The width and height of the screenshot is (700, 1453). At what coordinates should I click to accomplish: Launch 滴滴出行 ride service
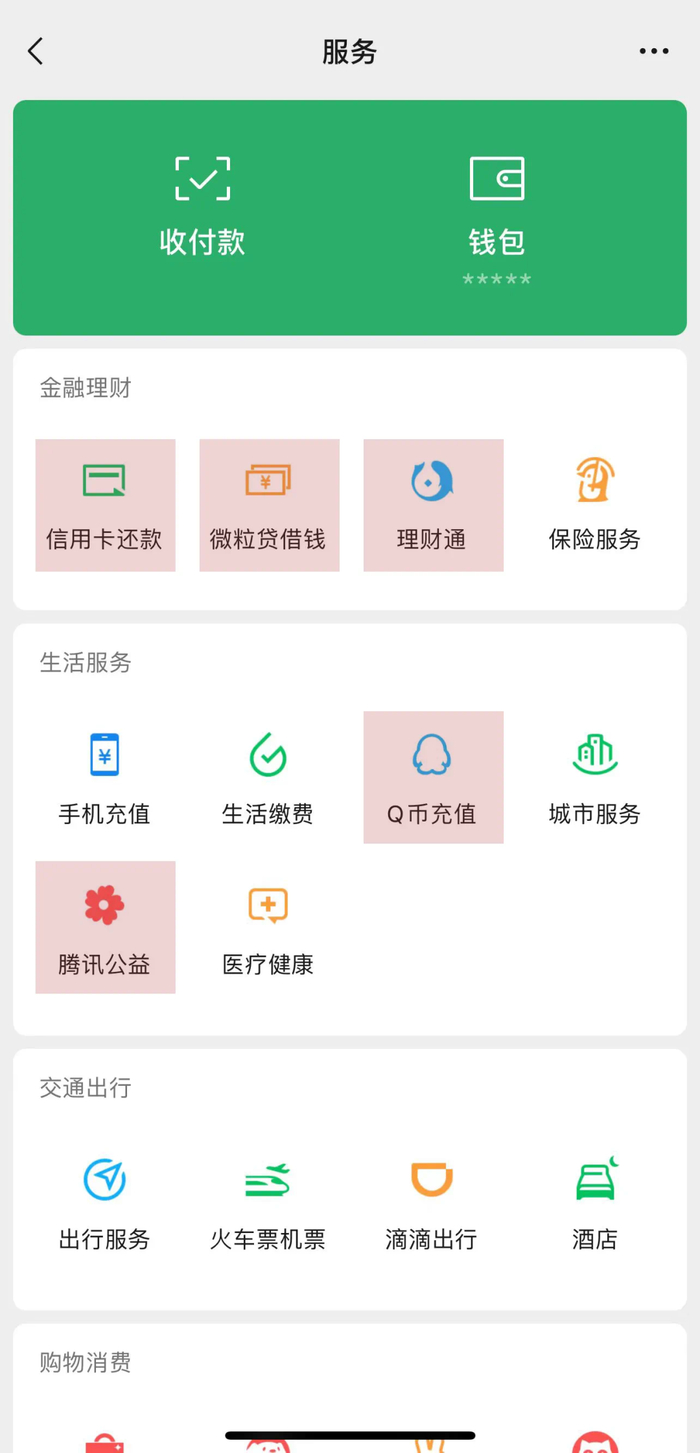pyautogui.click(x=432, y=1203)
